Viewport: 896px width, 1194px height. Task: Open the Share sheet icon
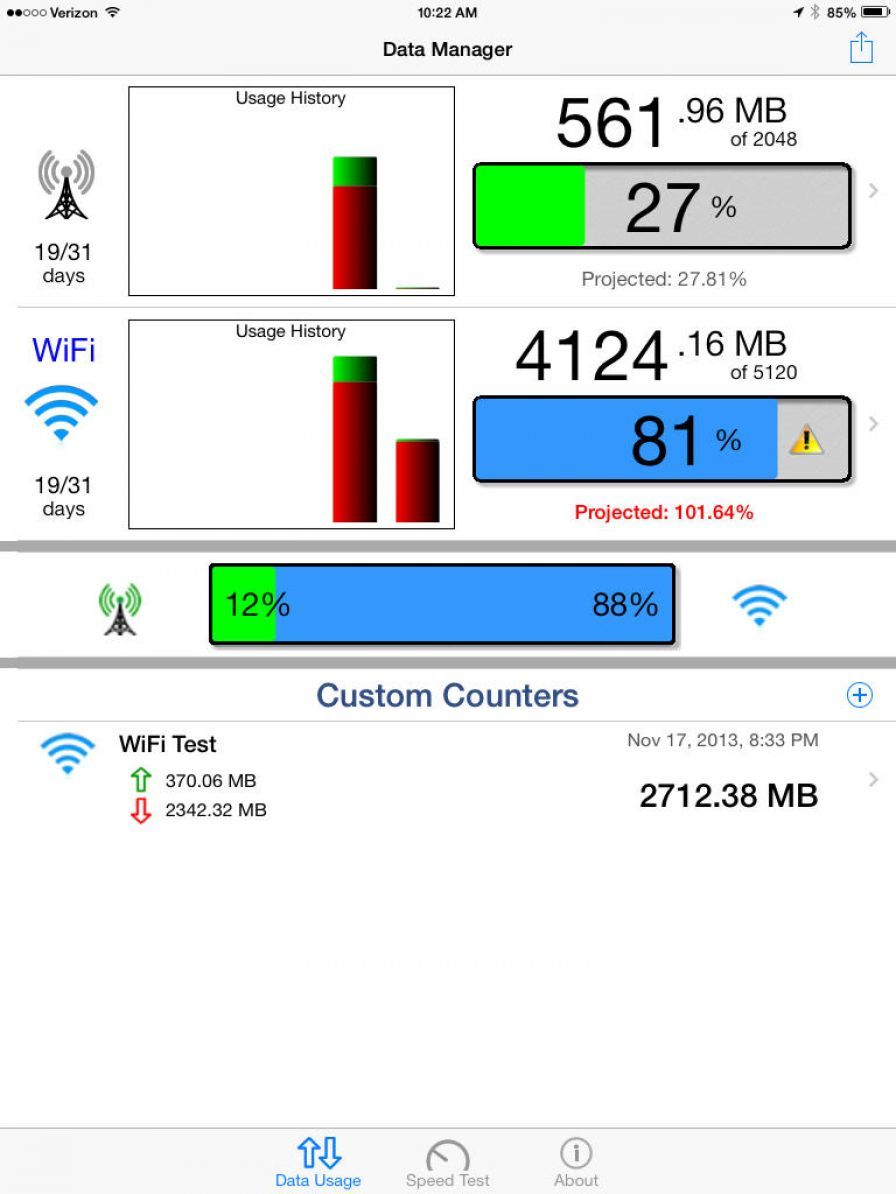[861, 48]
